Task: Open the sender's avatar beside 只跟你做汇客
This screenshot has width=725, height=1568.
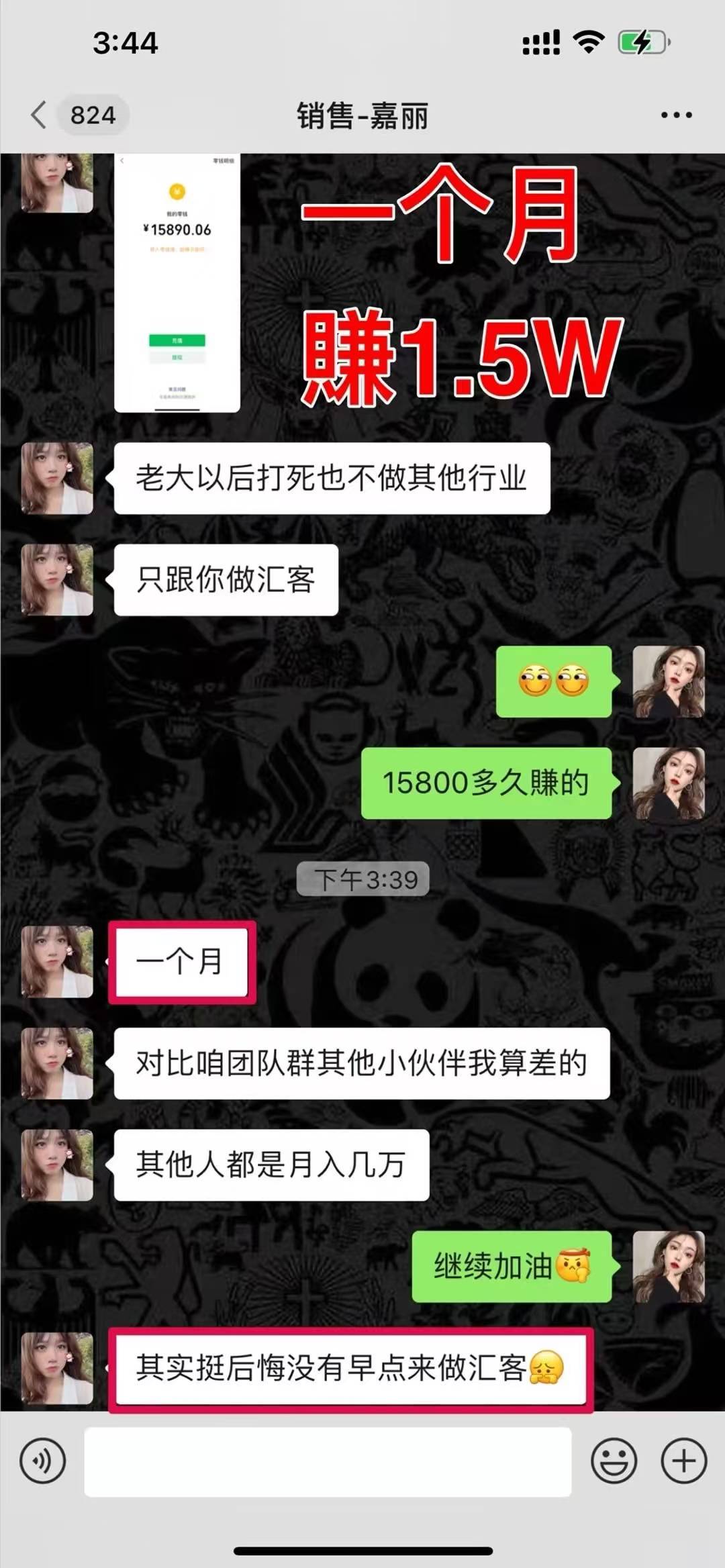Action: (57, 580)
